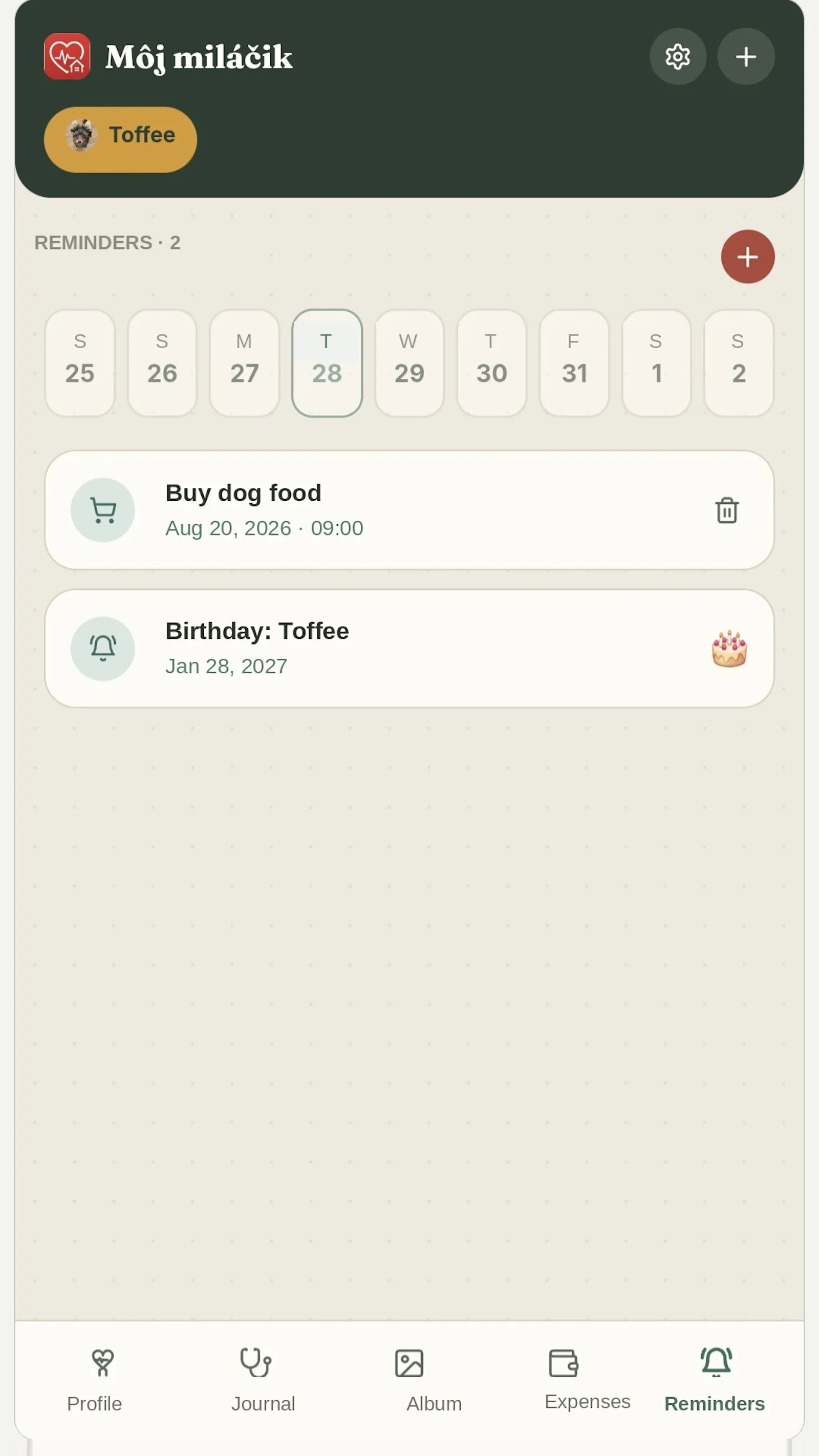Select Thursday 30 in the date strip

pyautogui.click(x=491, y=363)
